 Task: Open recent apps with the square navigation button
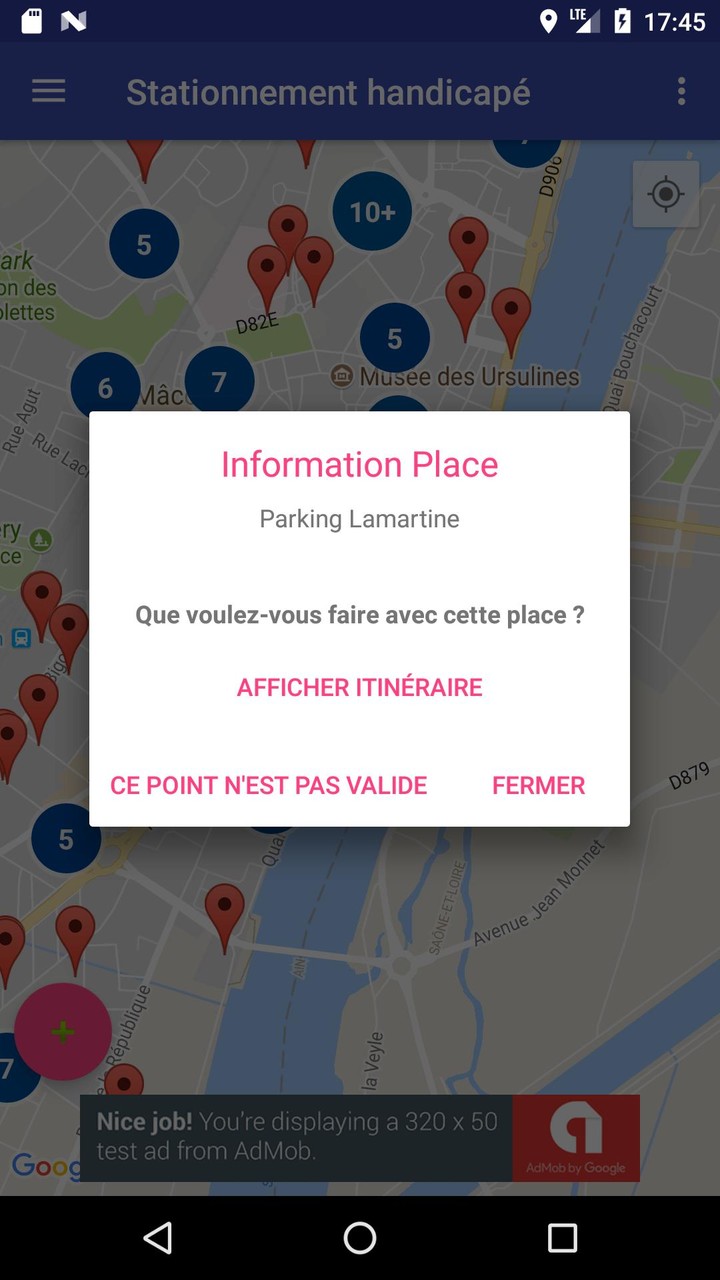(563, 1239)
